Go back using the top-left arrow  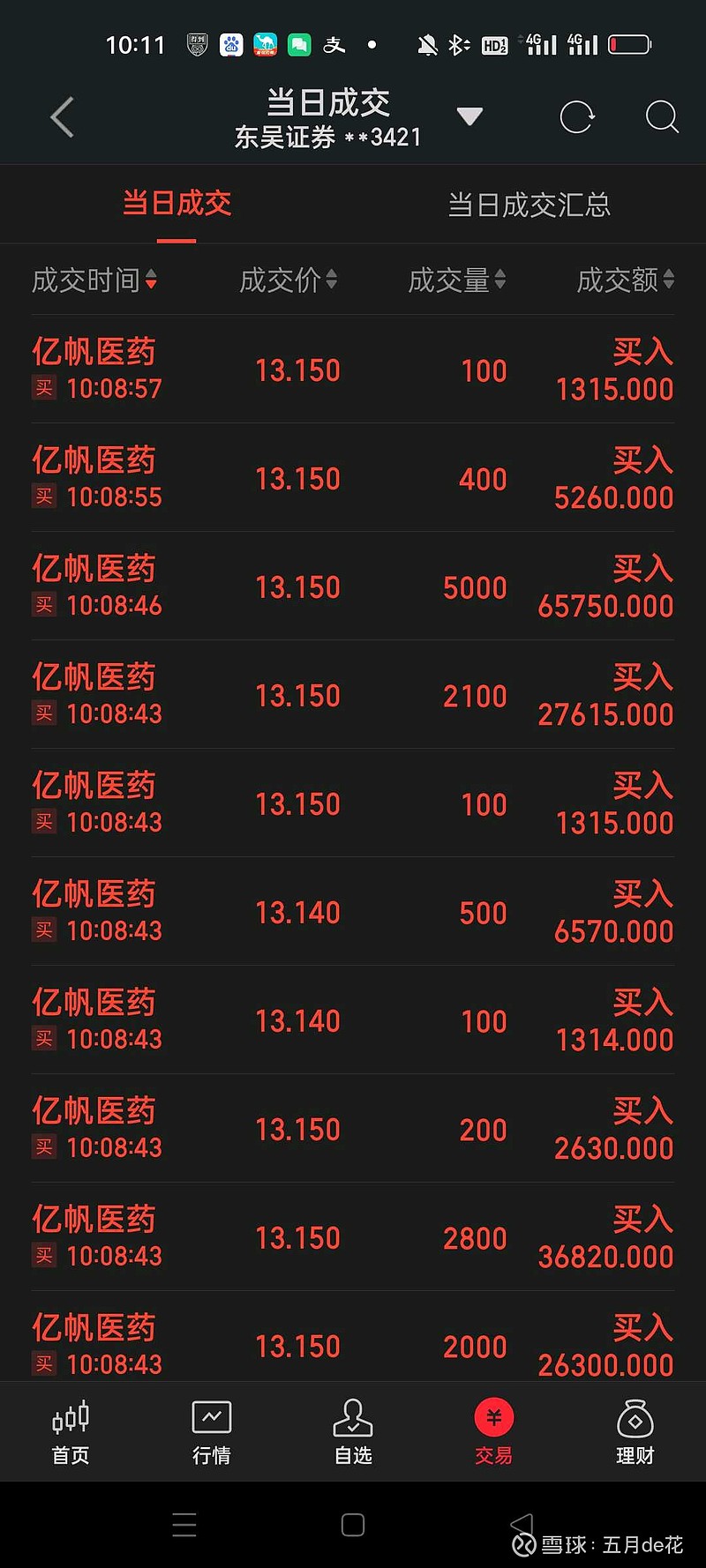pyautogui.click(x=62, y=117)
